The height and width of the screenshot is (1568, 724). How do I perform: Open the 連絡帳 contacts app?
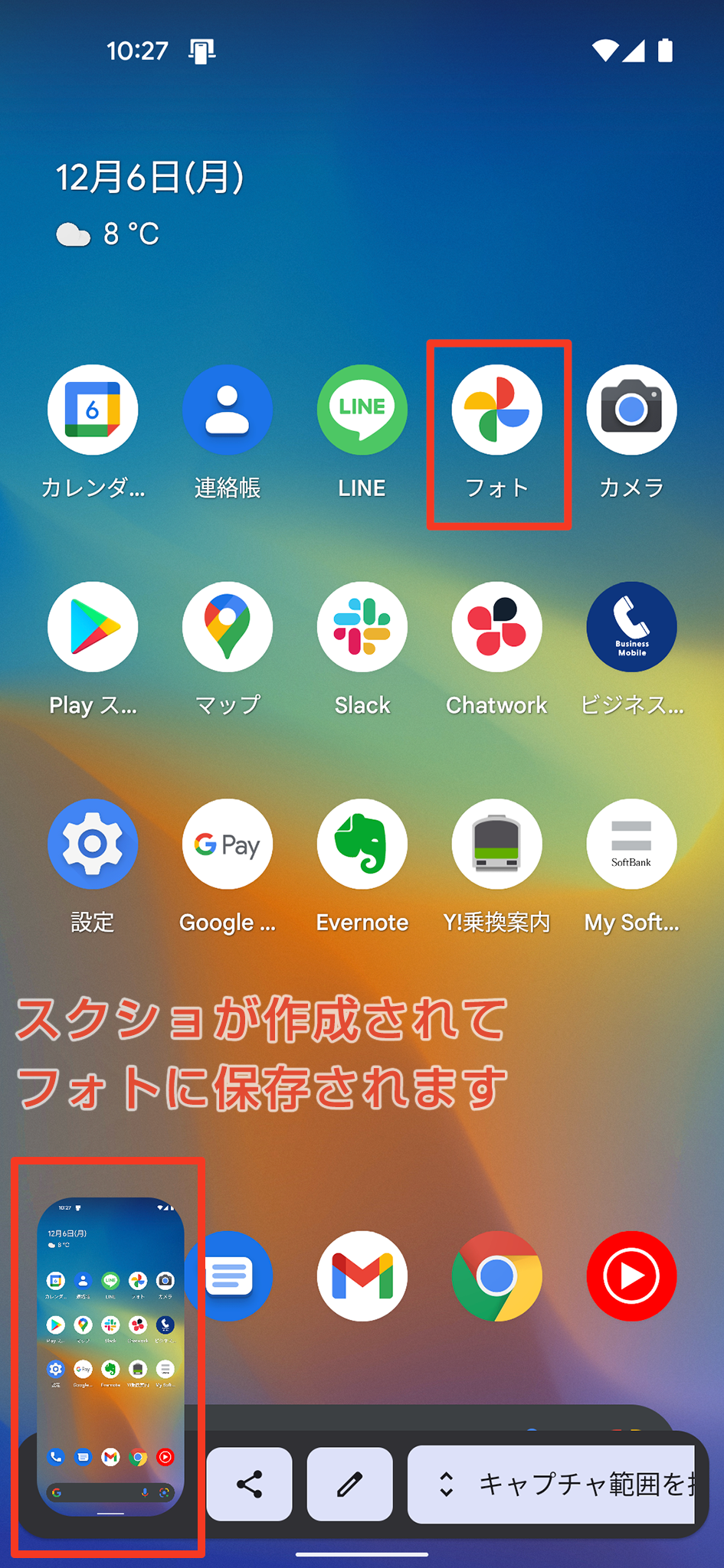(228, 410)
